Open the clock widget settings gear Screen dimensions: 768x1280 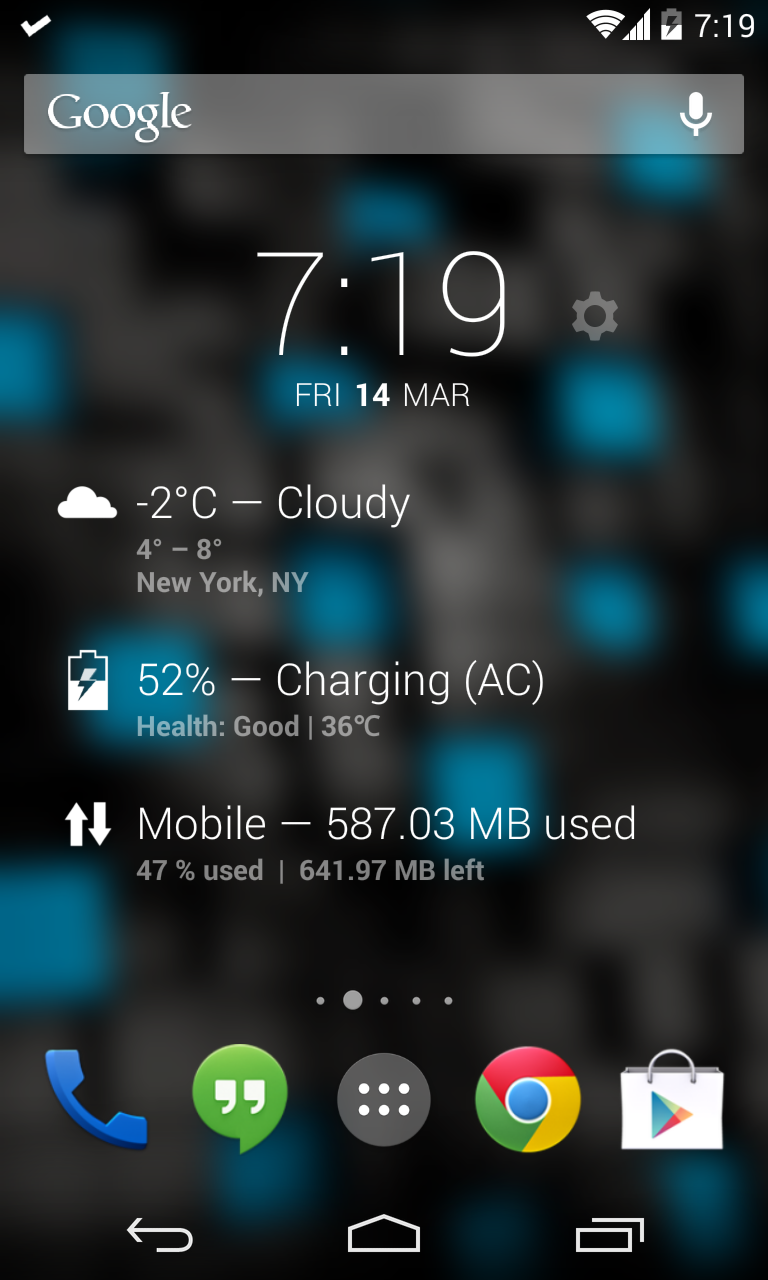point(595,317)
